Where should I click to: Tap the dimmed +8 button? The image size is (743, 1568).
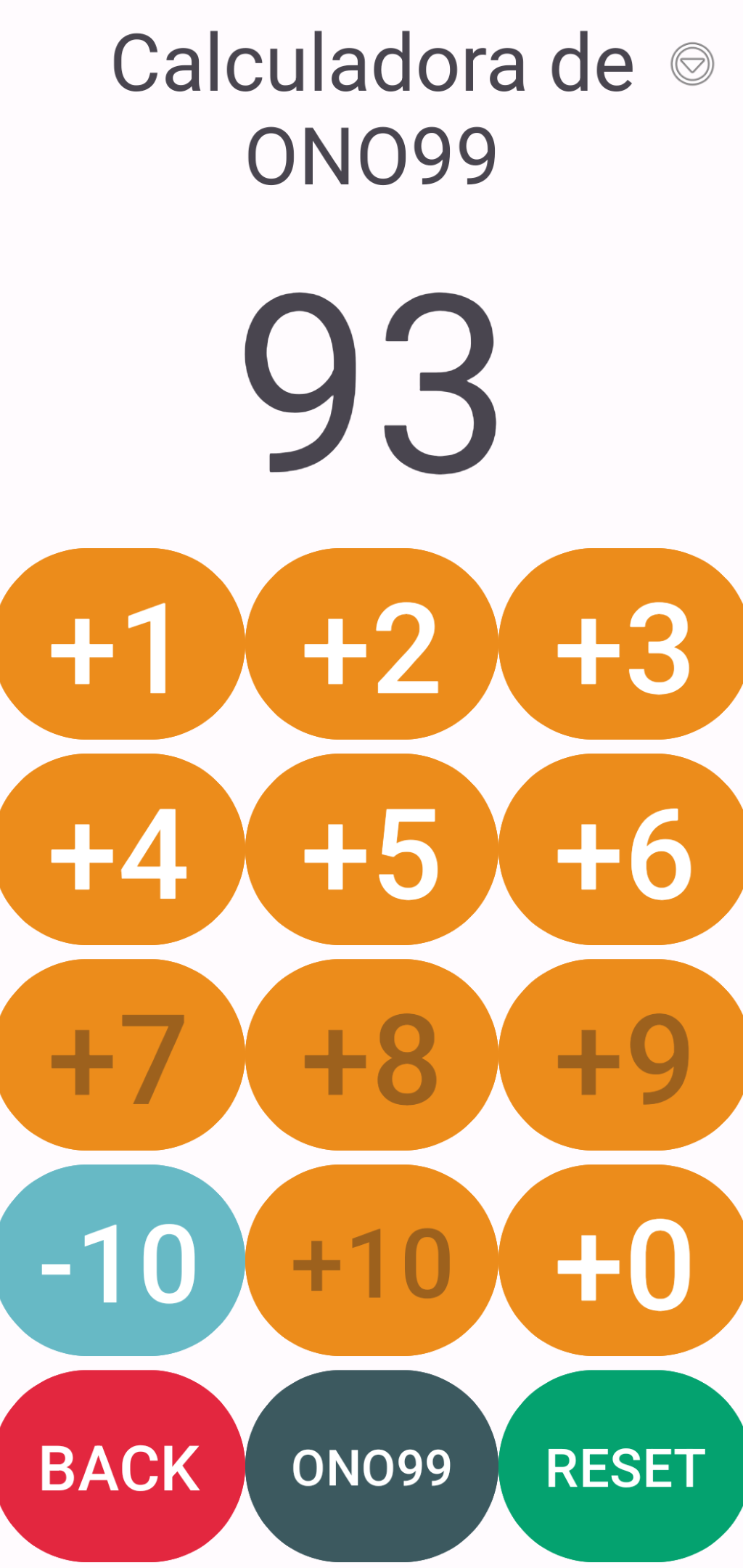click(371, 1055)
